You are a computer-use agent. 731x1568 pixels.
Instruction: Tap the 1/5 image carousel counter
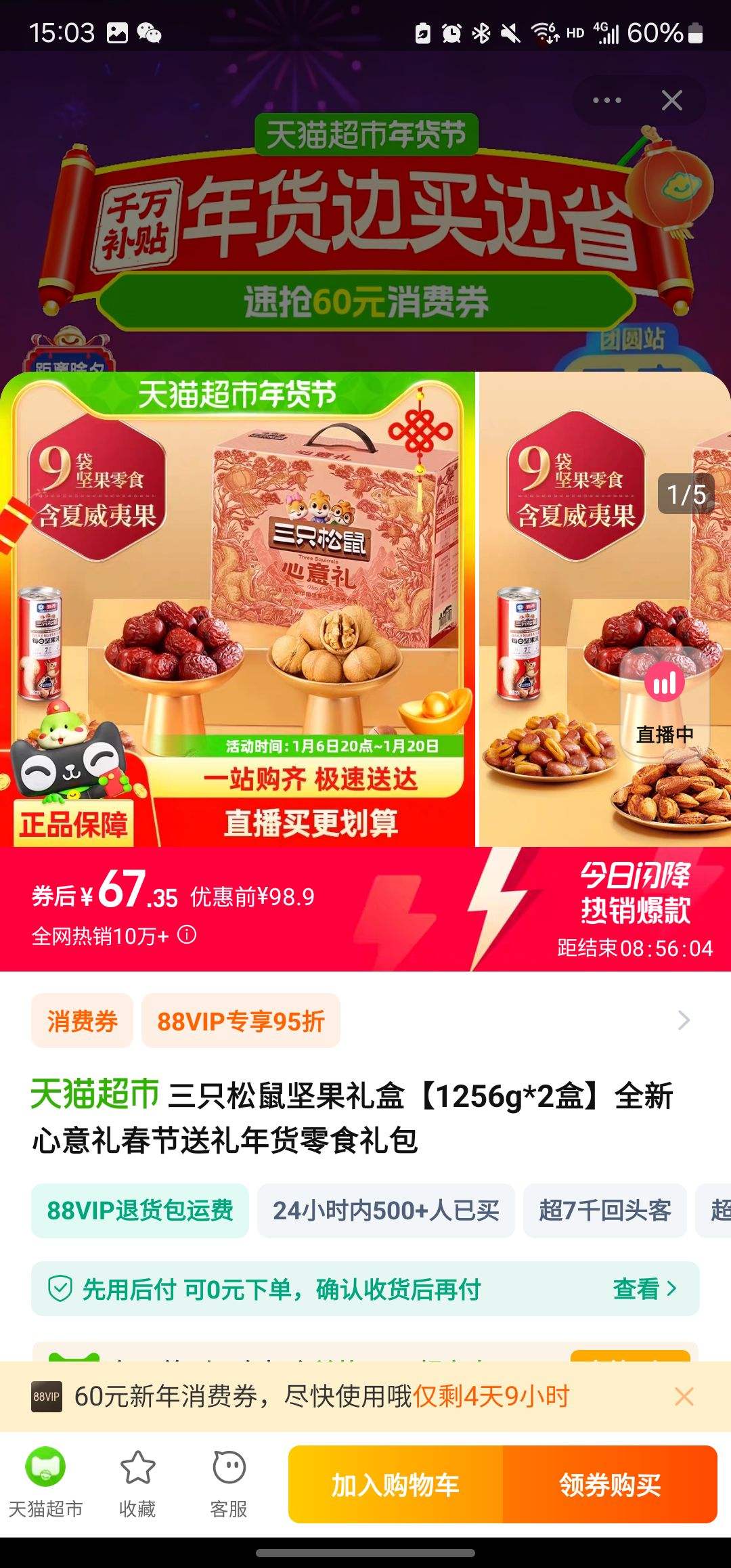pos(686,494)
